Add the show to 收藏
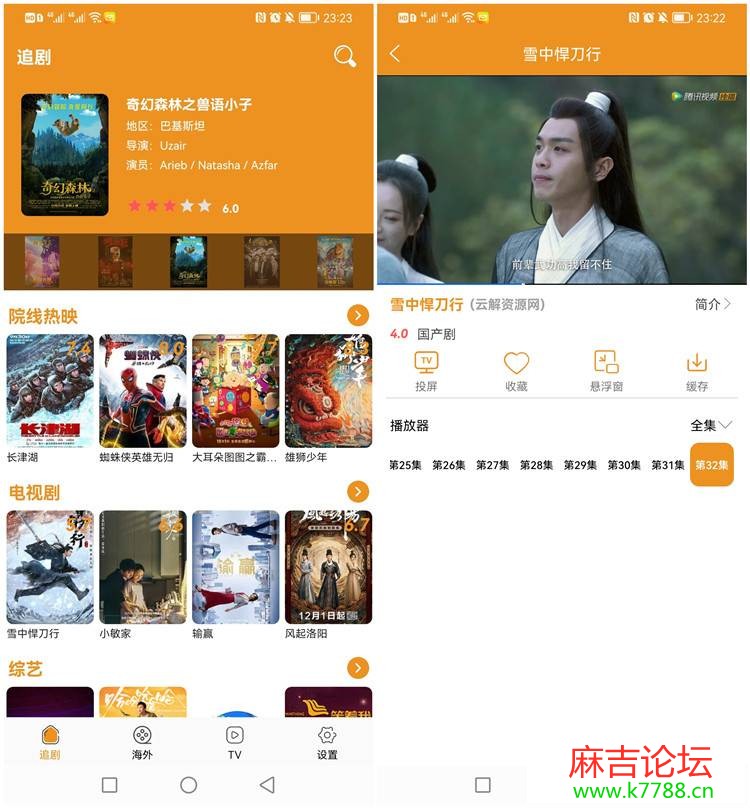Screen dimensions: 750x808 pos(516,370)
